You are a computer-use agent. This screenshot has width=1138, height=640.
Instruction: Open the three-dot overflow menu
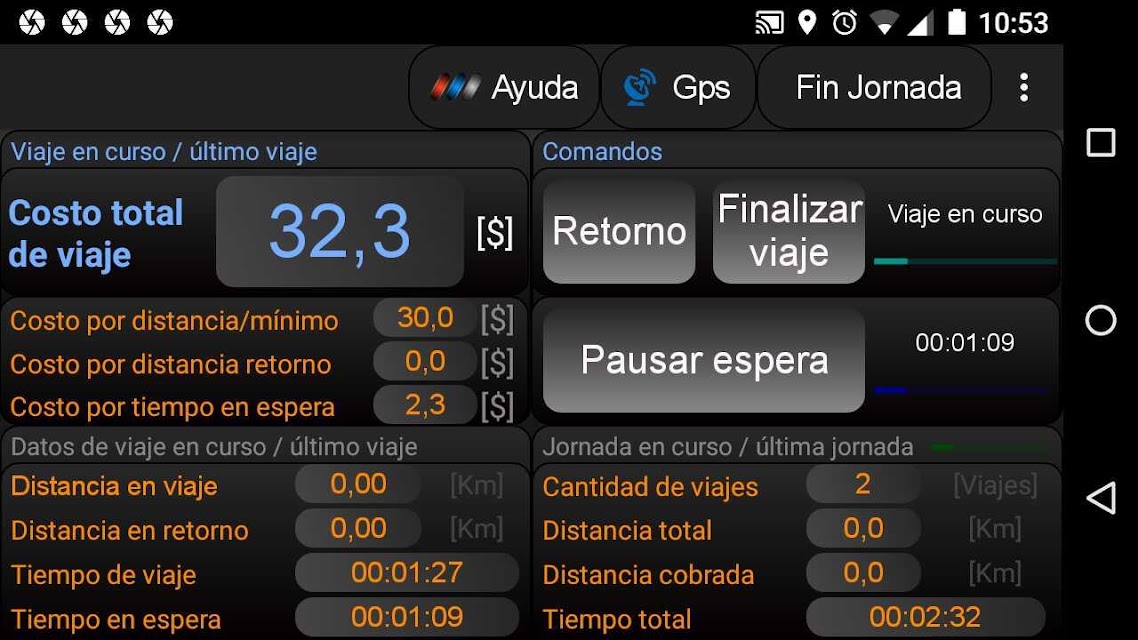click(1023, 88)
